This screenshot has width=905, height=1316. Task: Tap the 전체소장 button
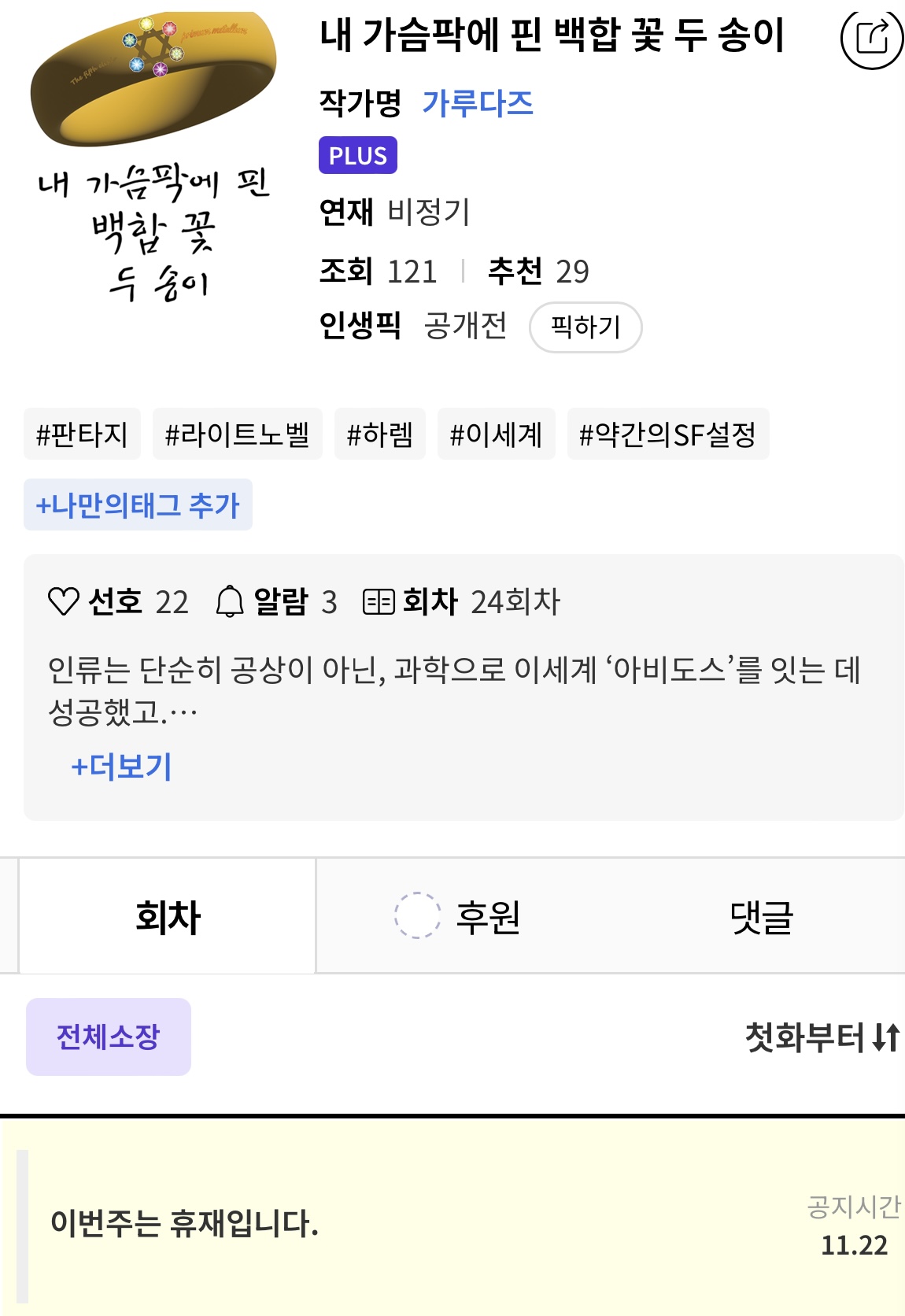coord(109,1037)
